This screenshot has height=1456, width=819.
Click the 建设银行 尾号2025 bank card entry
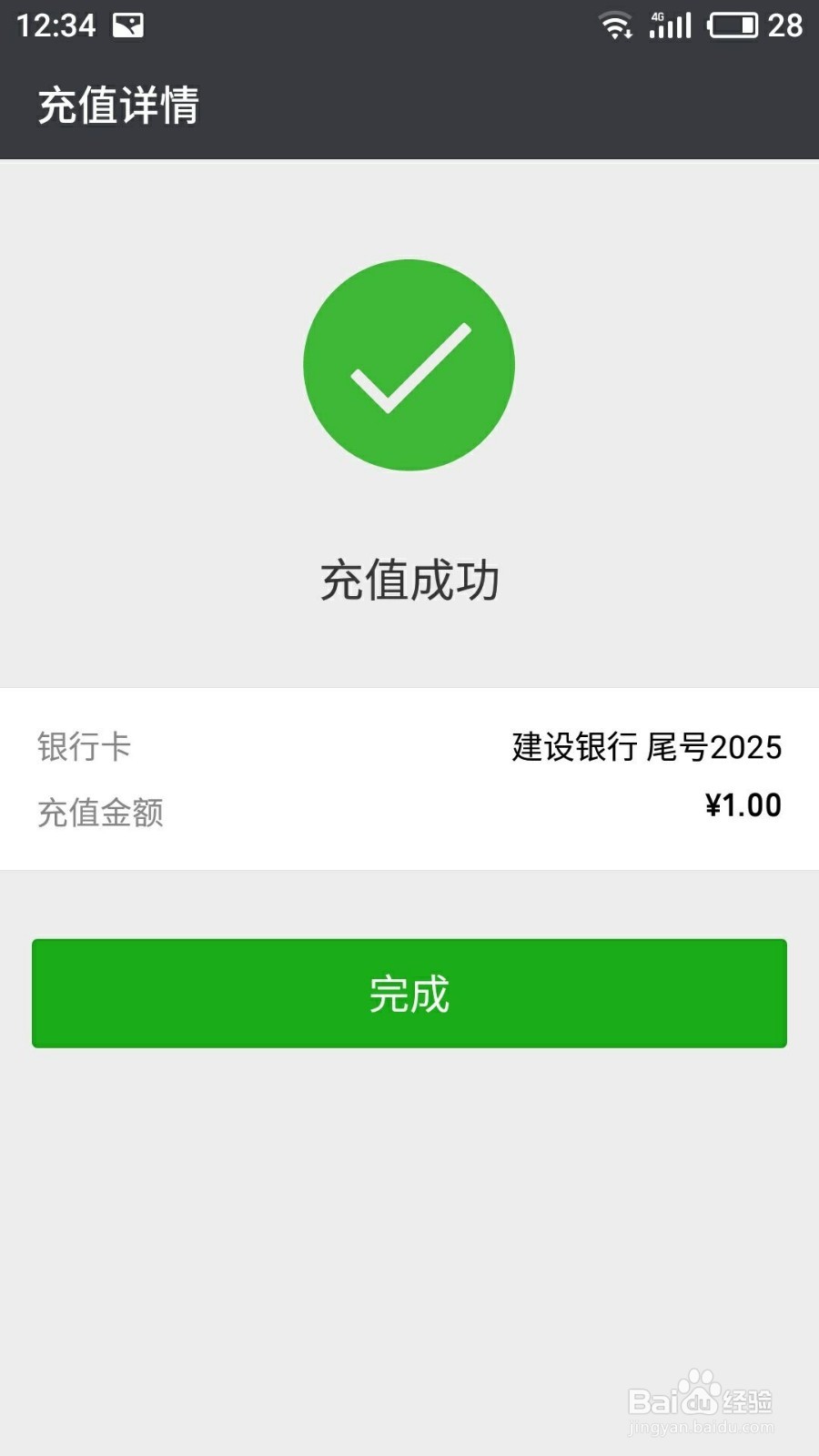[646, 747]
